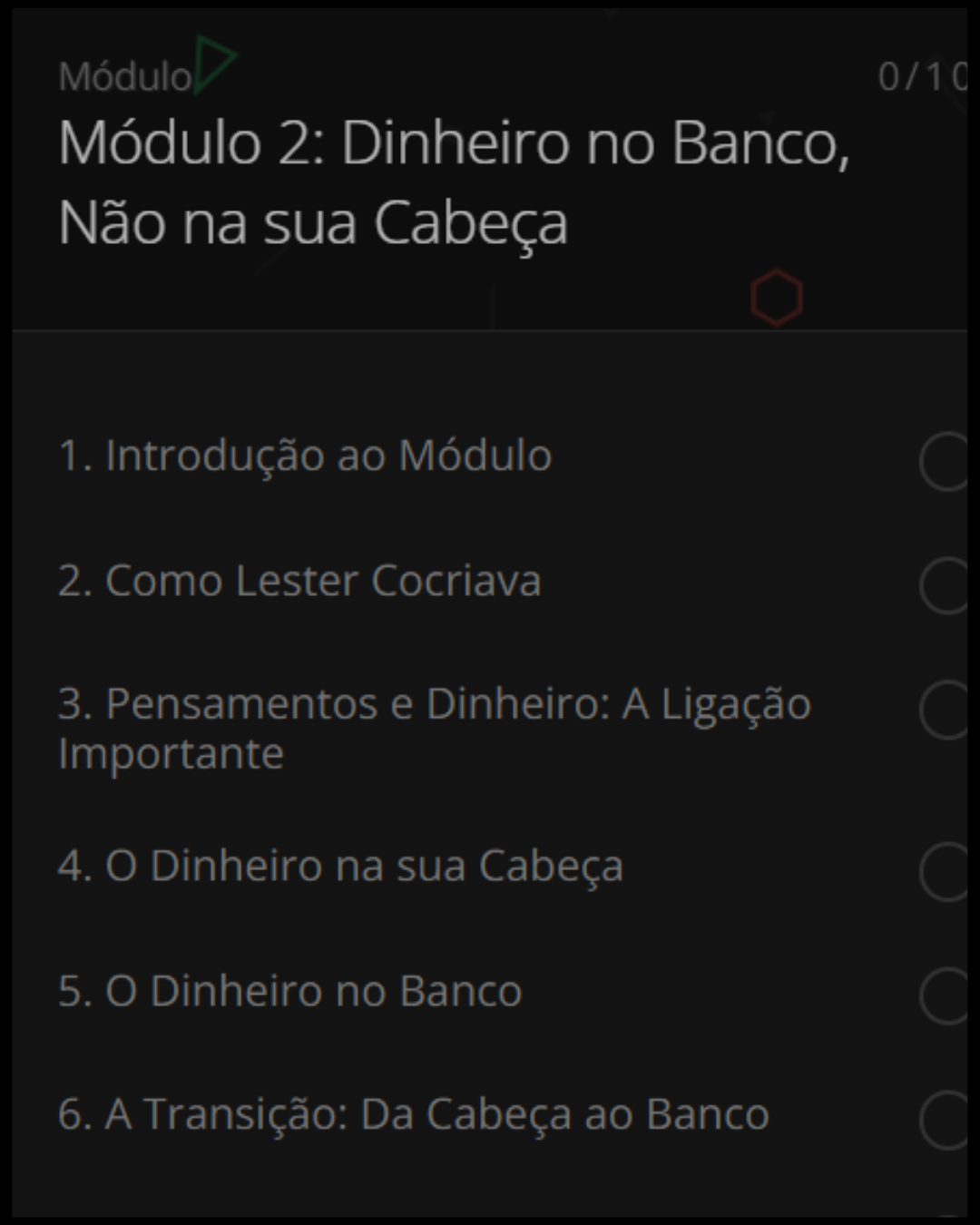Open lesson 1 Introdução ao Módulo
980x1225 pixels.
pyautogui.click(x=305, y=456)
